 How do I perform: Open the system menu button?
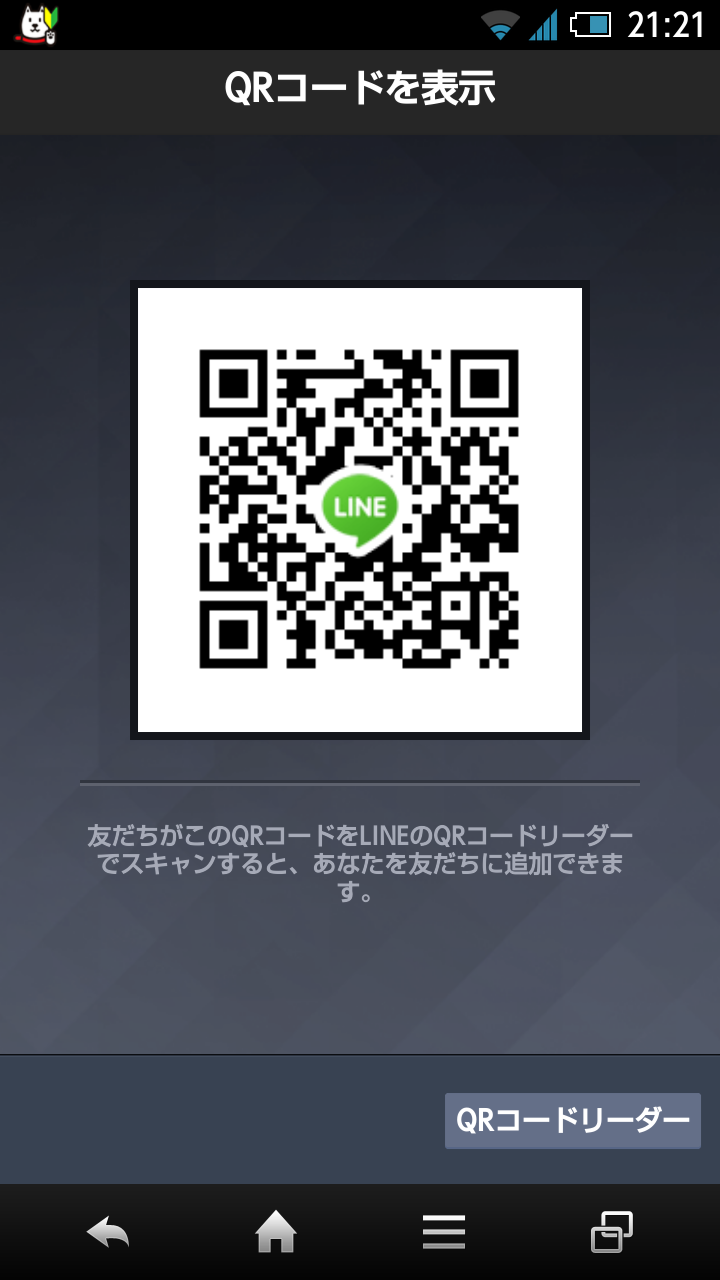pyautogui.click(x=444, y=1232)
